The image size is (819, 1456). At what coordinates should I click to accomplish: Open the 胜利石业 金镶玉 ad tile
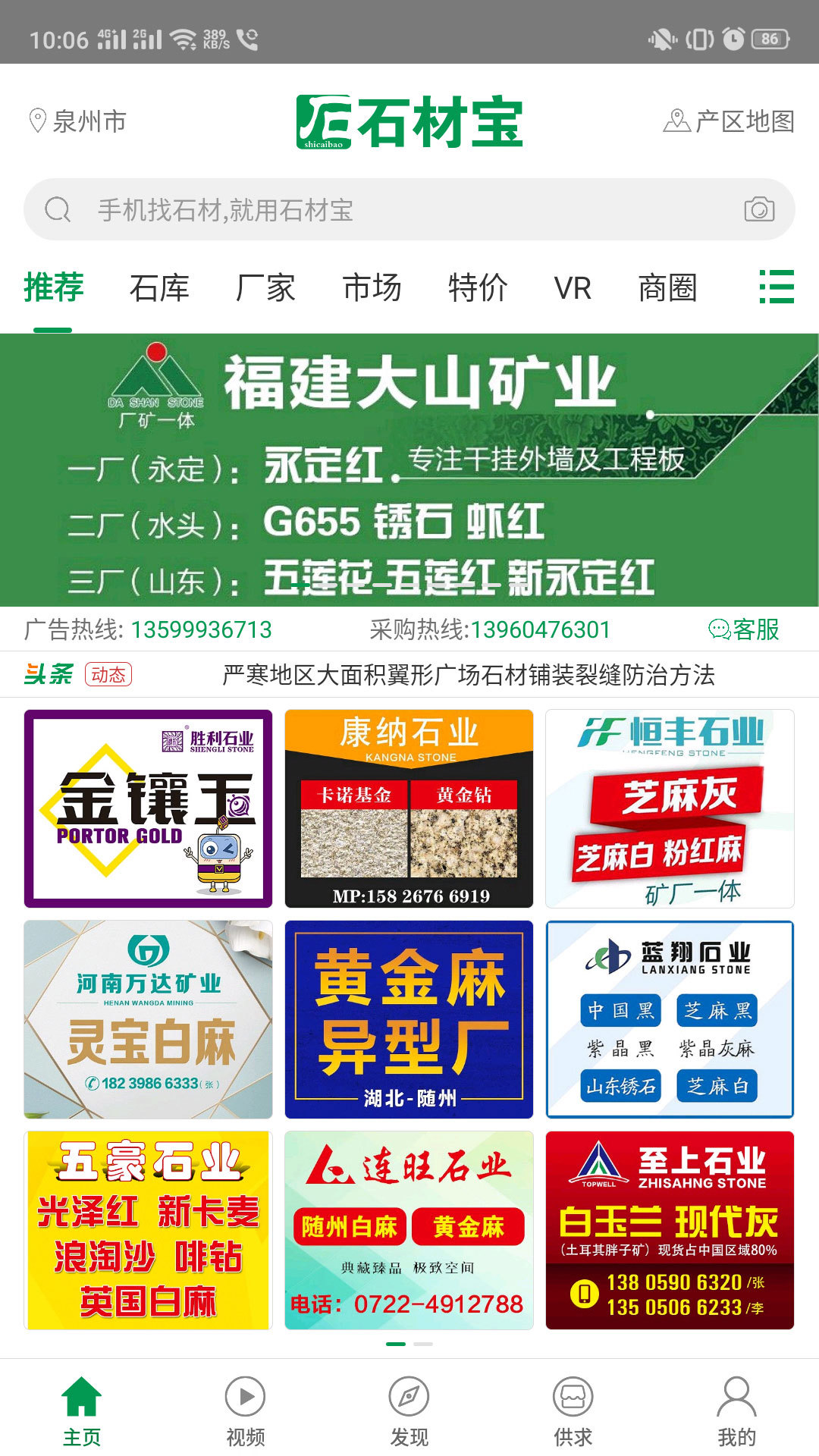148,808
